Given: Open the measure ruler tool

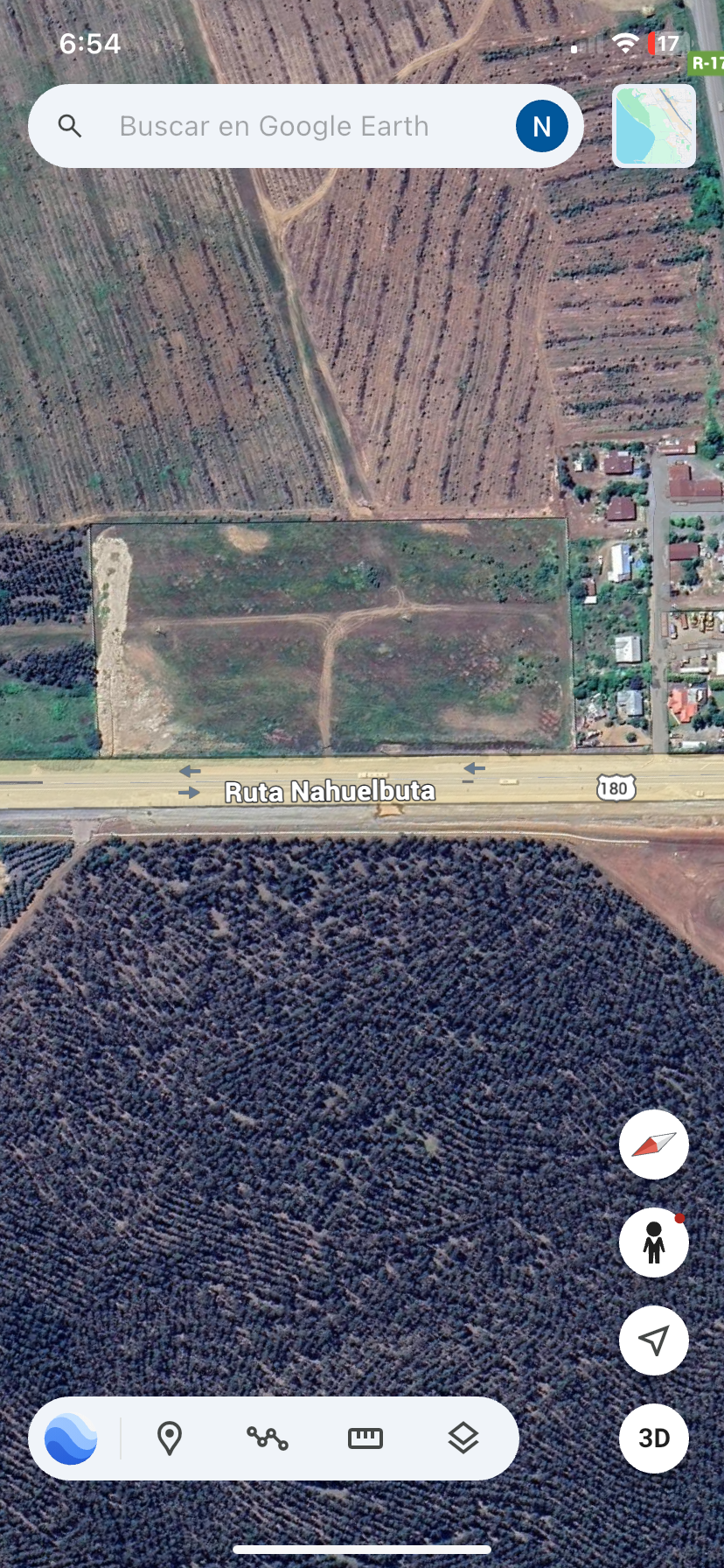Looking at the screenshot, I should 365,1438.
